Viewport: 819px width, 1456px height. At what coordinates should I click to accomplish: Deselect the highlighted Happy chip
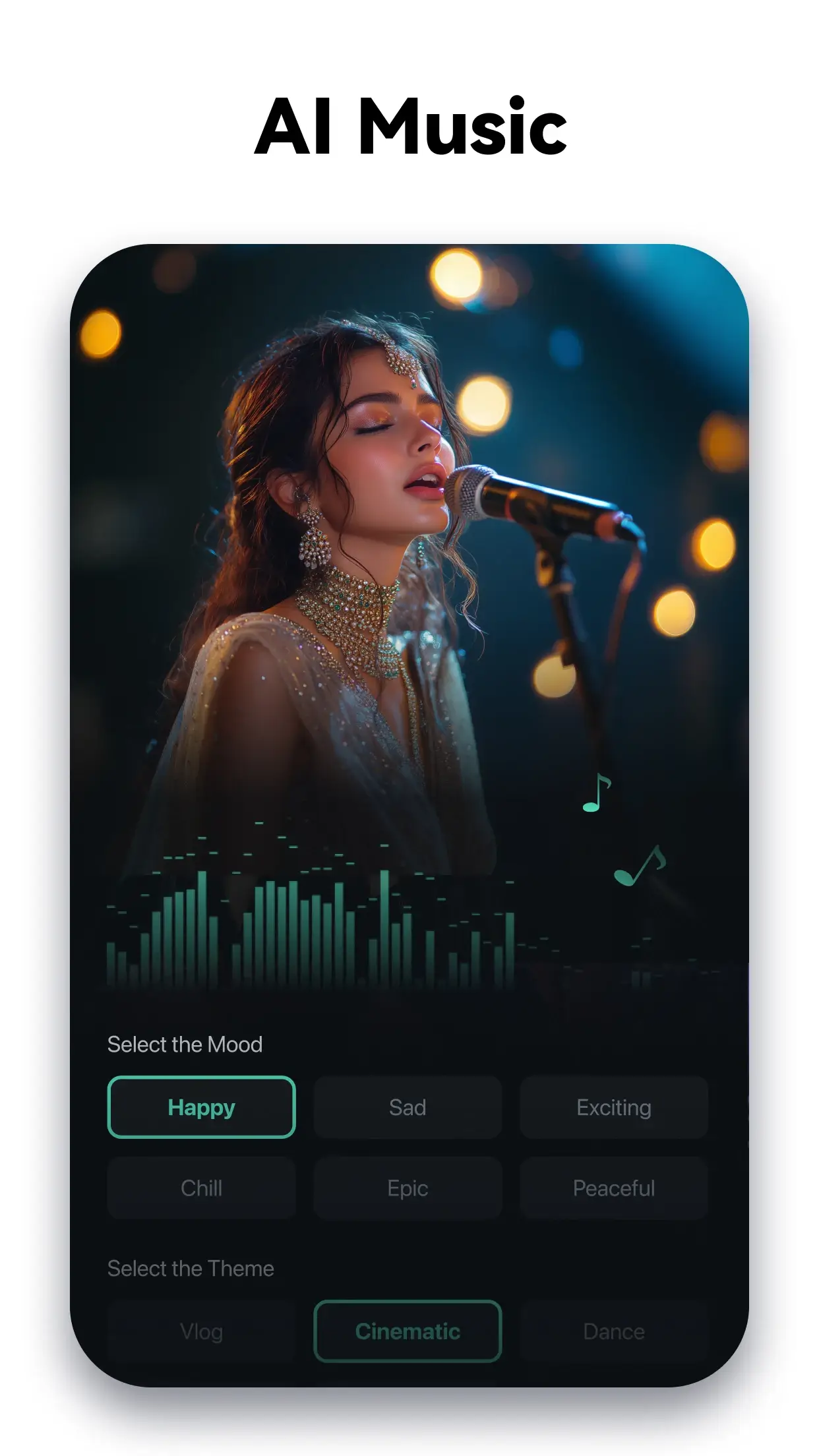pyautogui.click(x=201, y=1107)
